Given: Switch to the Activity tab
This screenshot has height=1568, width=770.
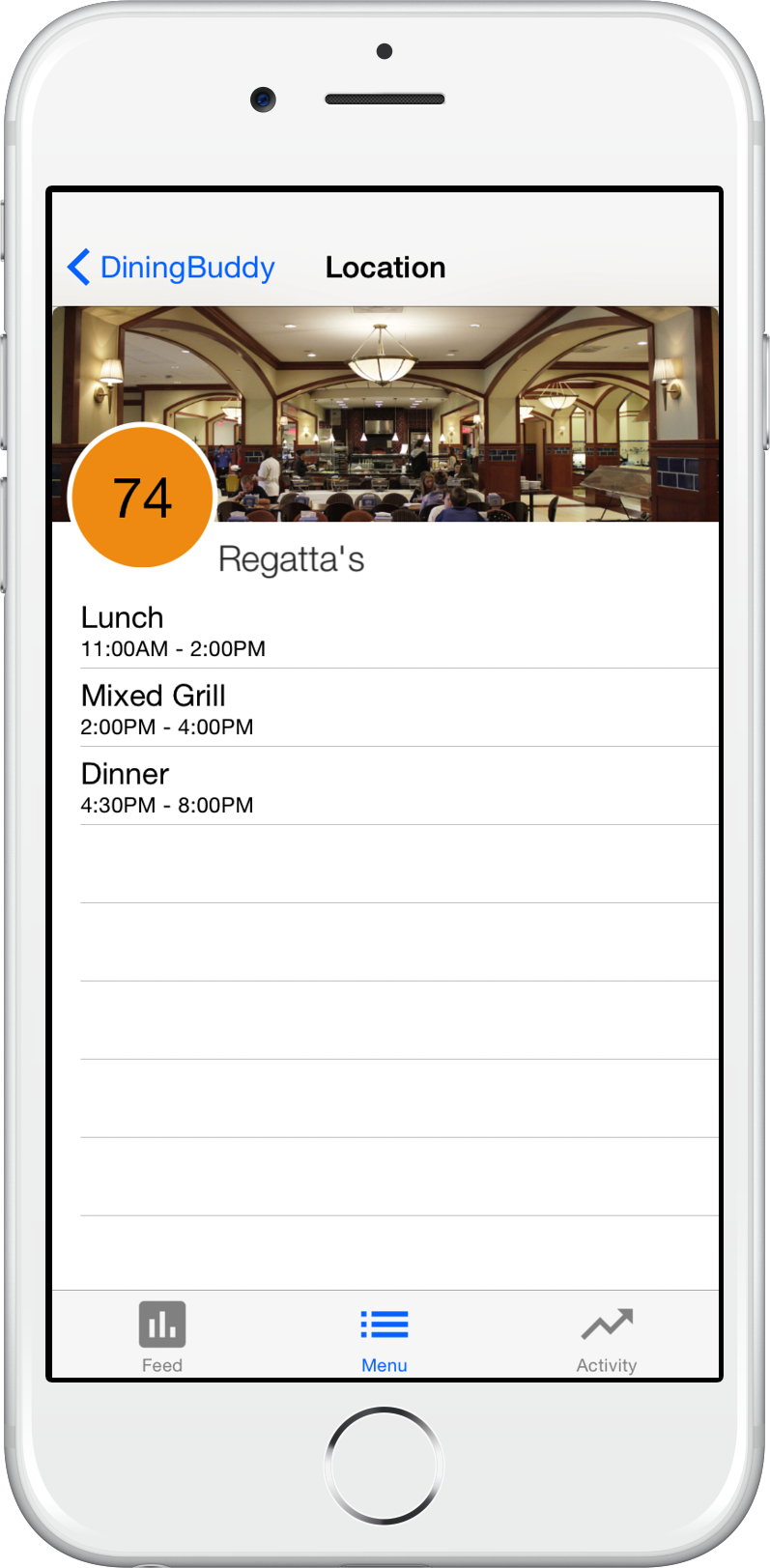Looking at the screenshot, I should click(607, 1336).
